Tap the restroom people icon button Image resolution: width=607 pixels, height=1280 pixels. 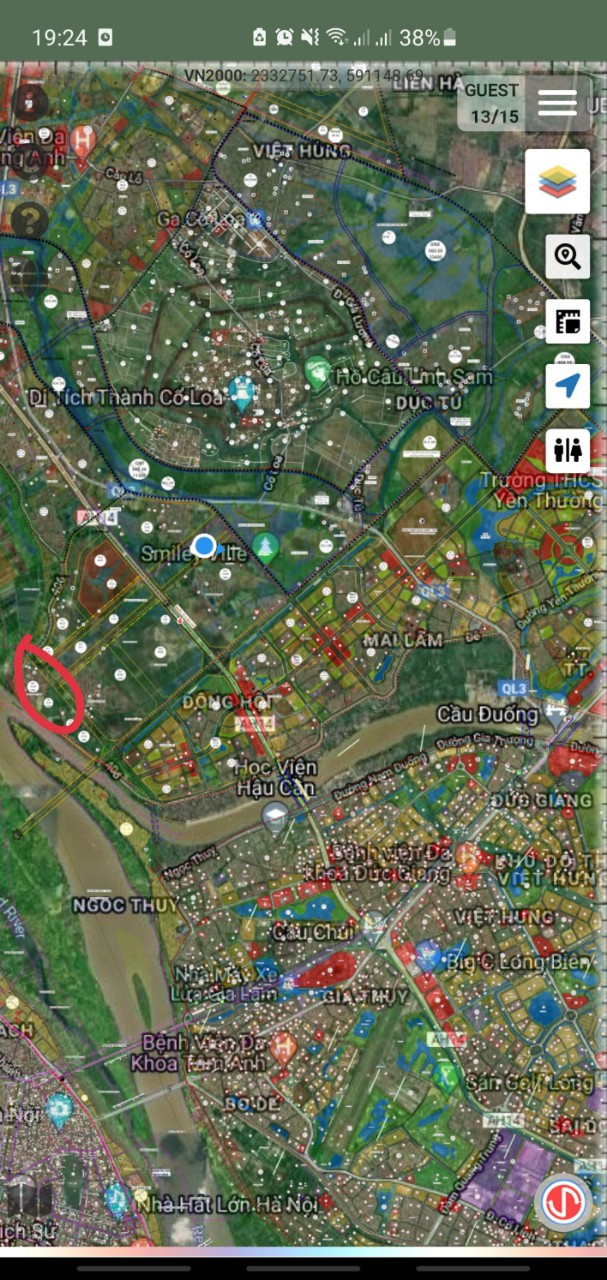click(567, 451)
